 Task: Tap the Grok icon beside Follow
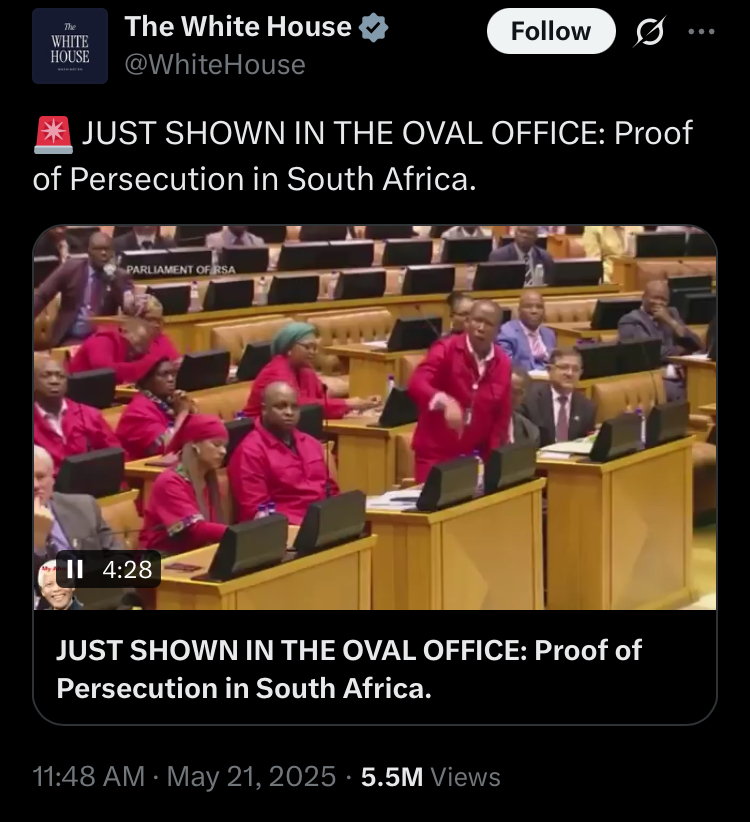tap(647, 32)
